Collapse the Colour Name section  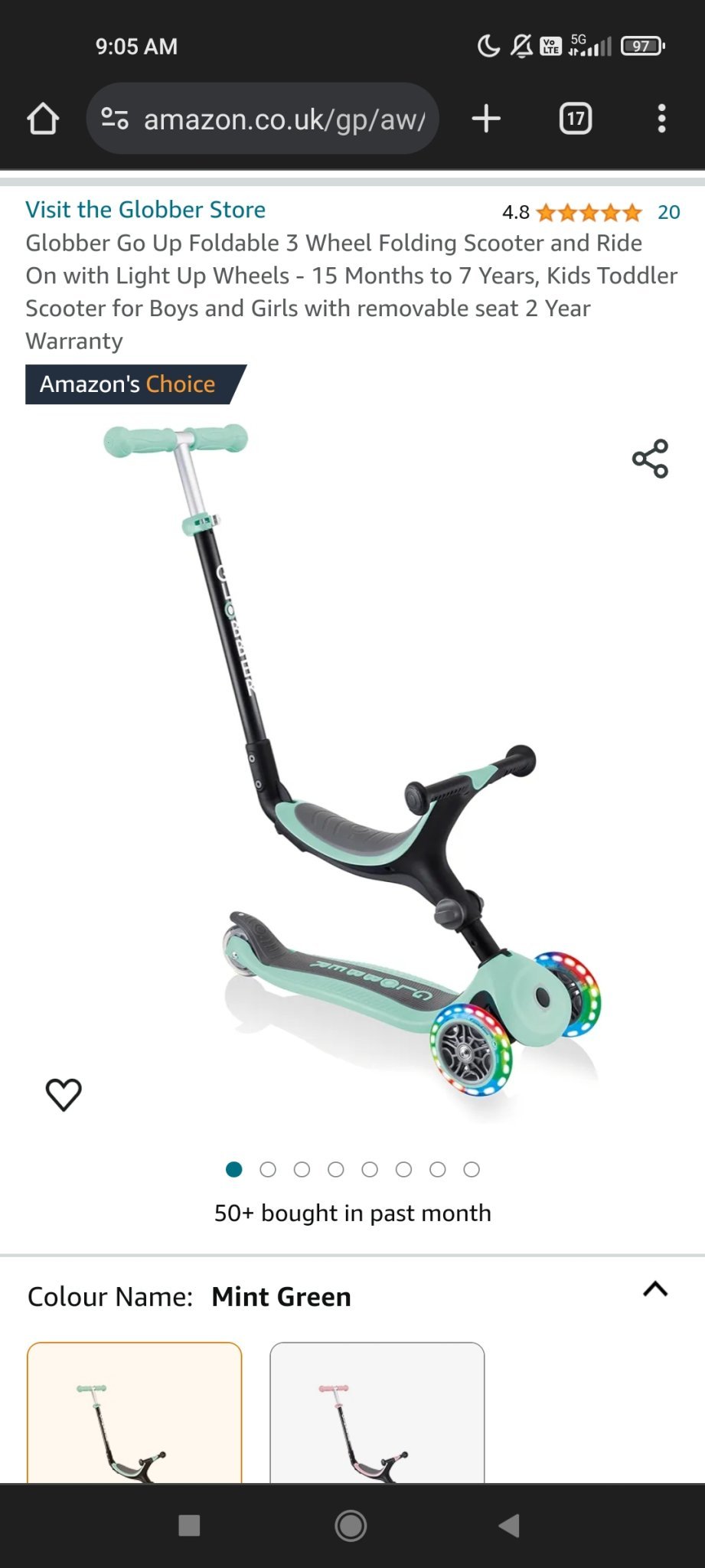[x=655, y=1289]
